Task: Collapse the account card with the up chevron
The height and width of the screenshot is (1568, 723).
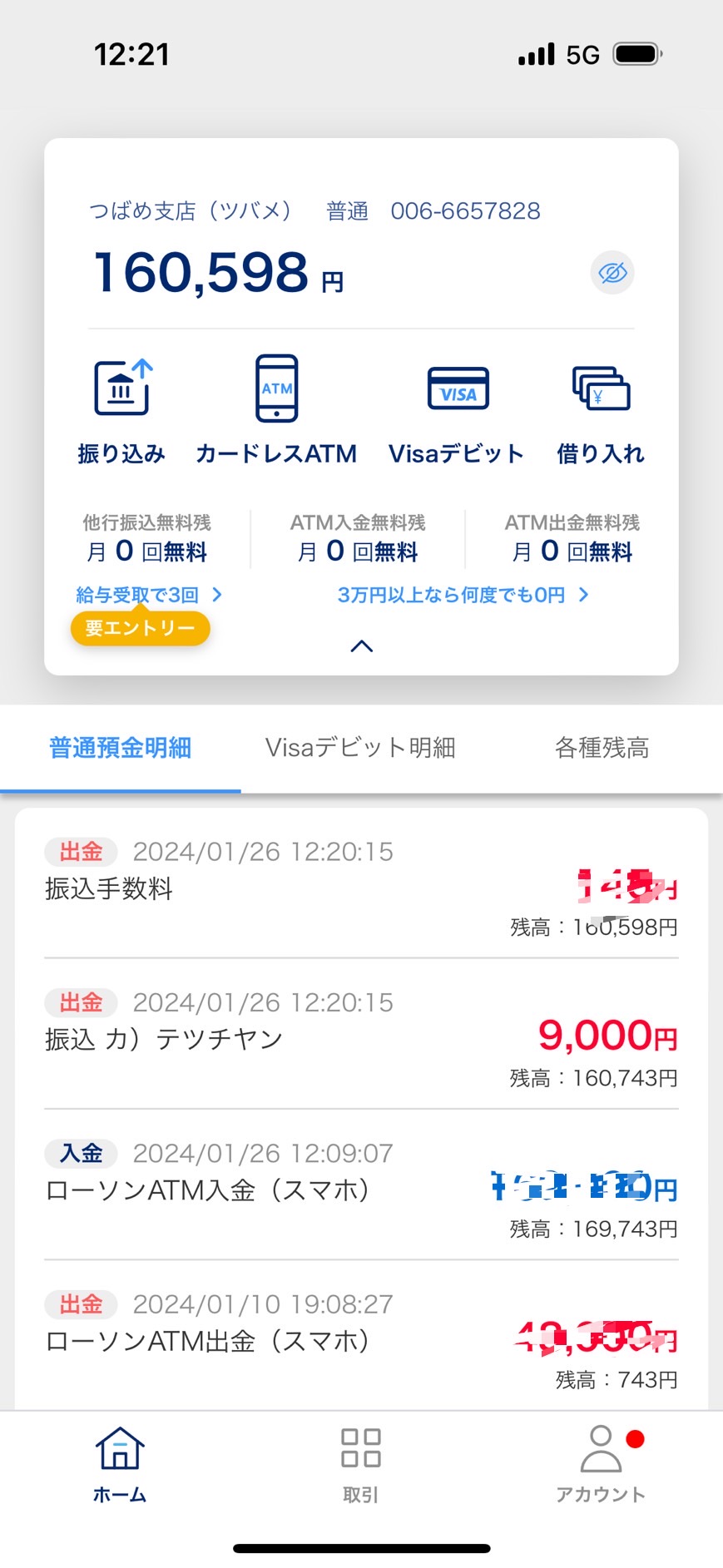Action: coord(362,646)
